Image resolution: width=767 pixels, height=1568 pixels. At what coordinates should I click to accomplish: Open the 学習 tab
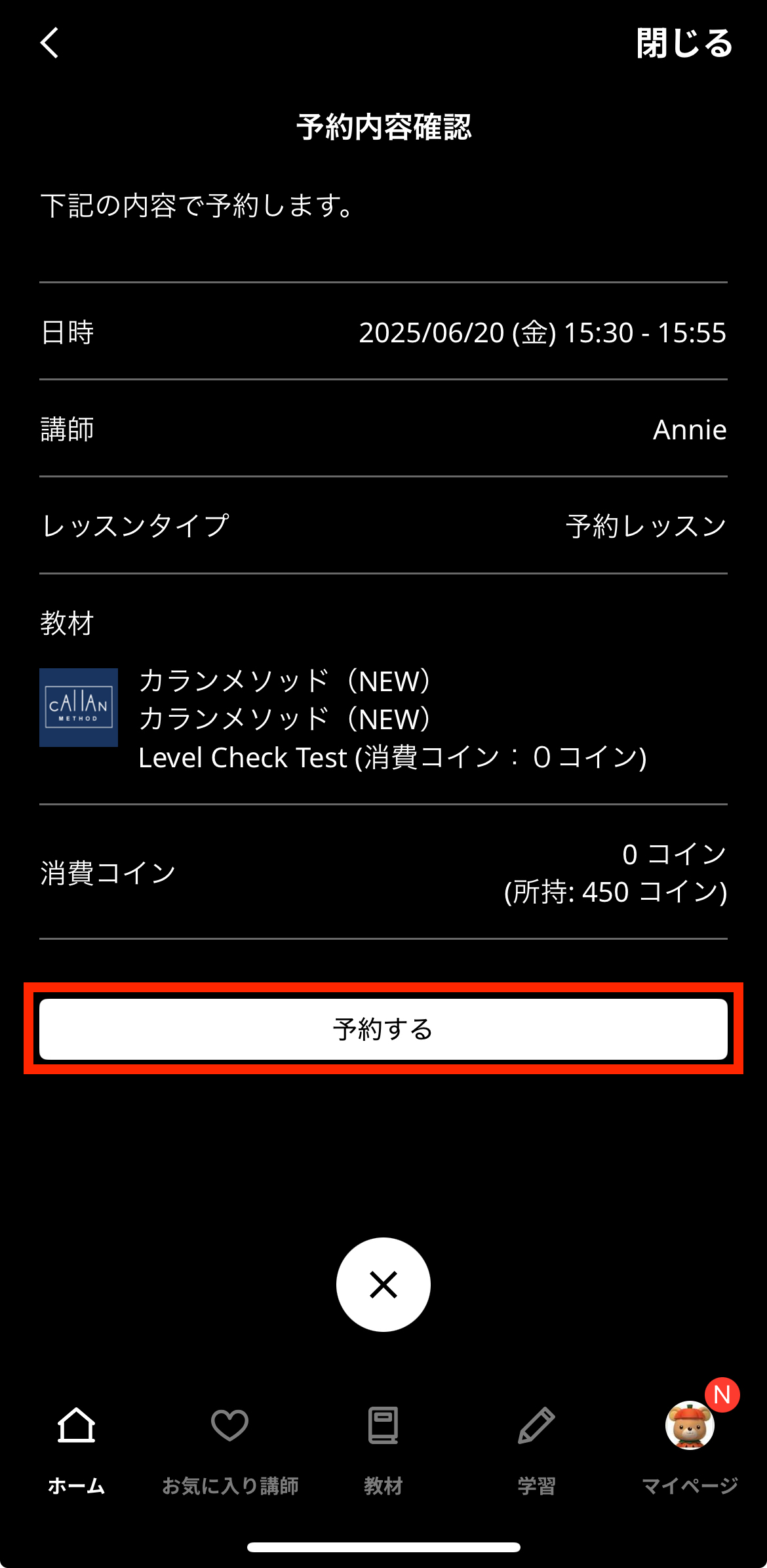pyautogui.click(x=536, y=1443)
